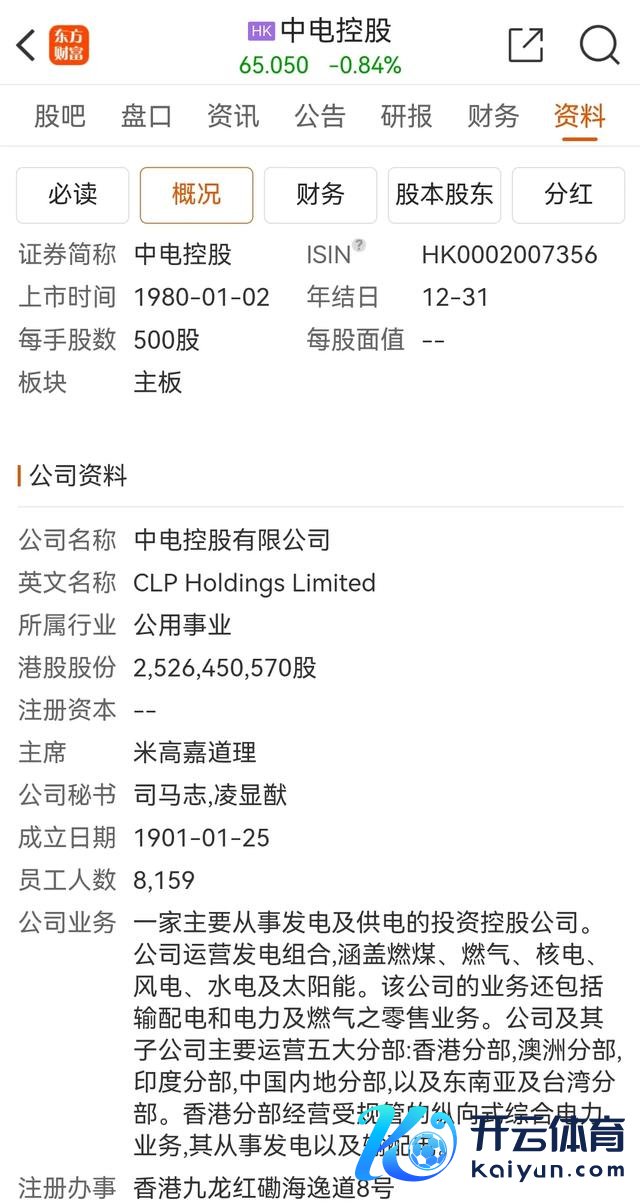Viewport: 640px width, 1203px height.
Task: Share this stock page via export icon
Action: click(x=526, y=45)
